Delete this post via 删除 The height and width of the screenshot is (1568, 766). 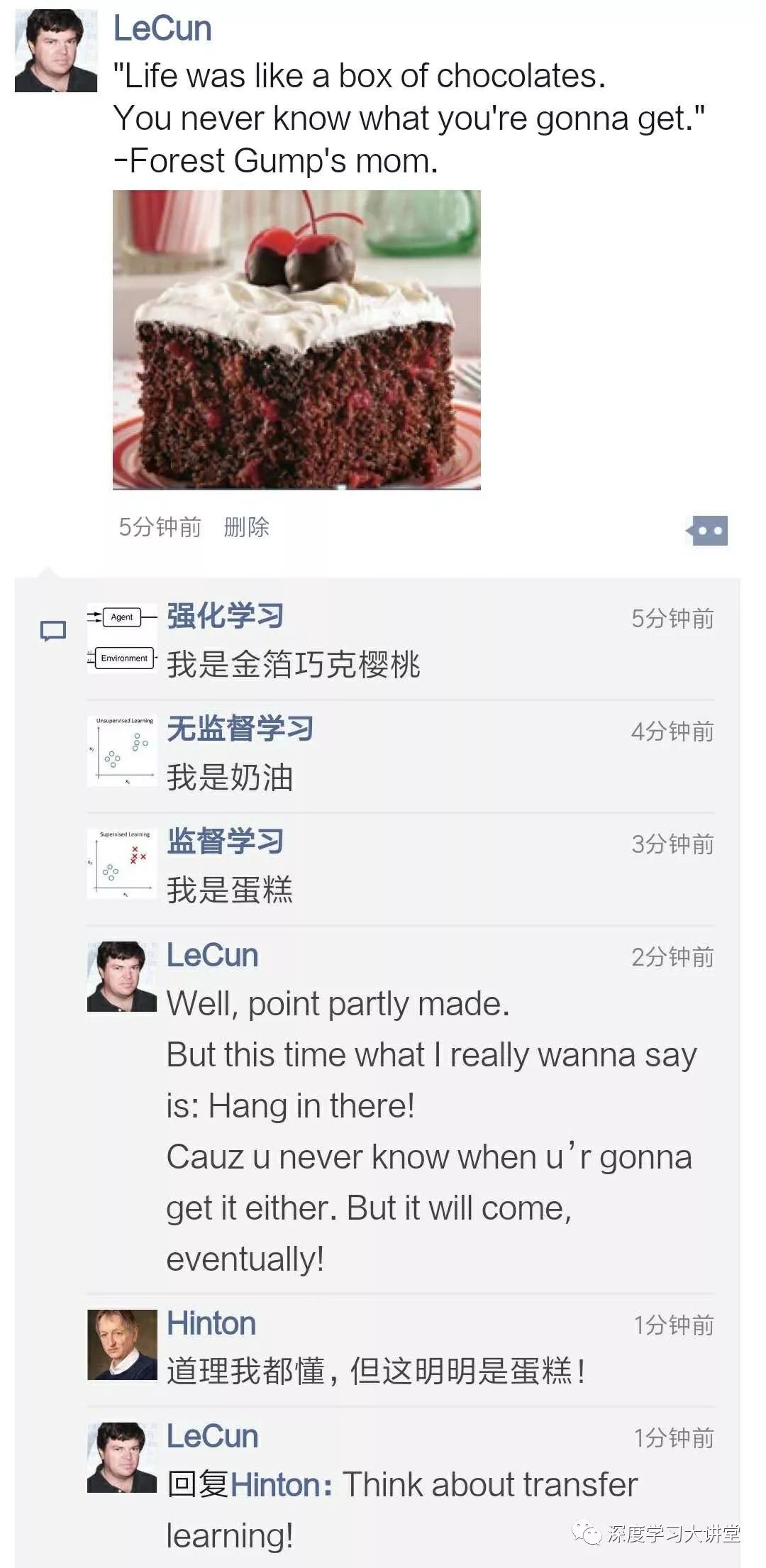pyautogui.click(x=246, y=527)
